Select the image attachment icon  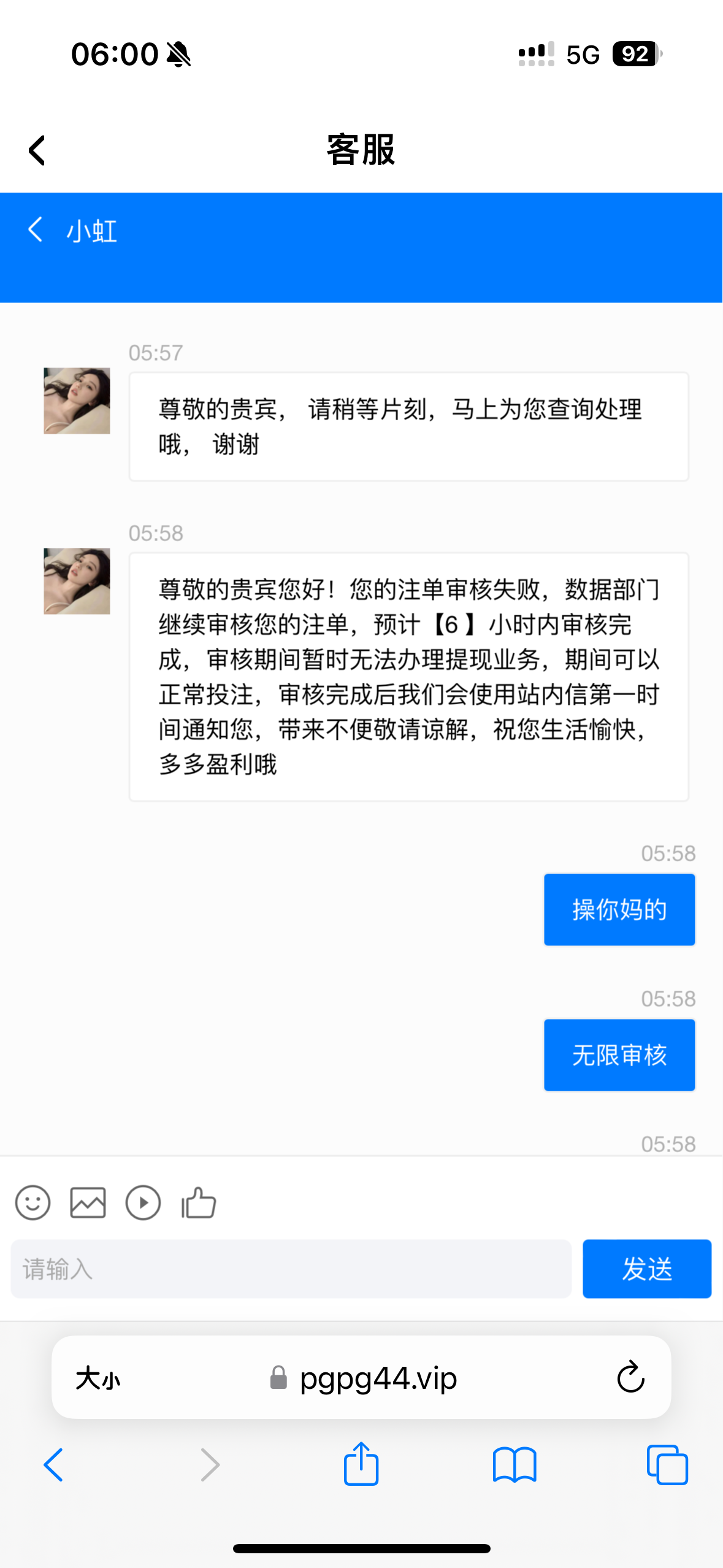click(x=88, y=1202)
